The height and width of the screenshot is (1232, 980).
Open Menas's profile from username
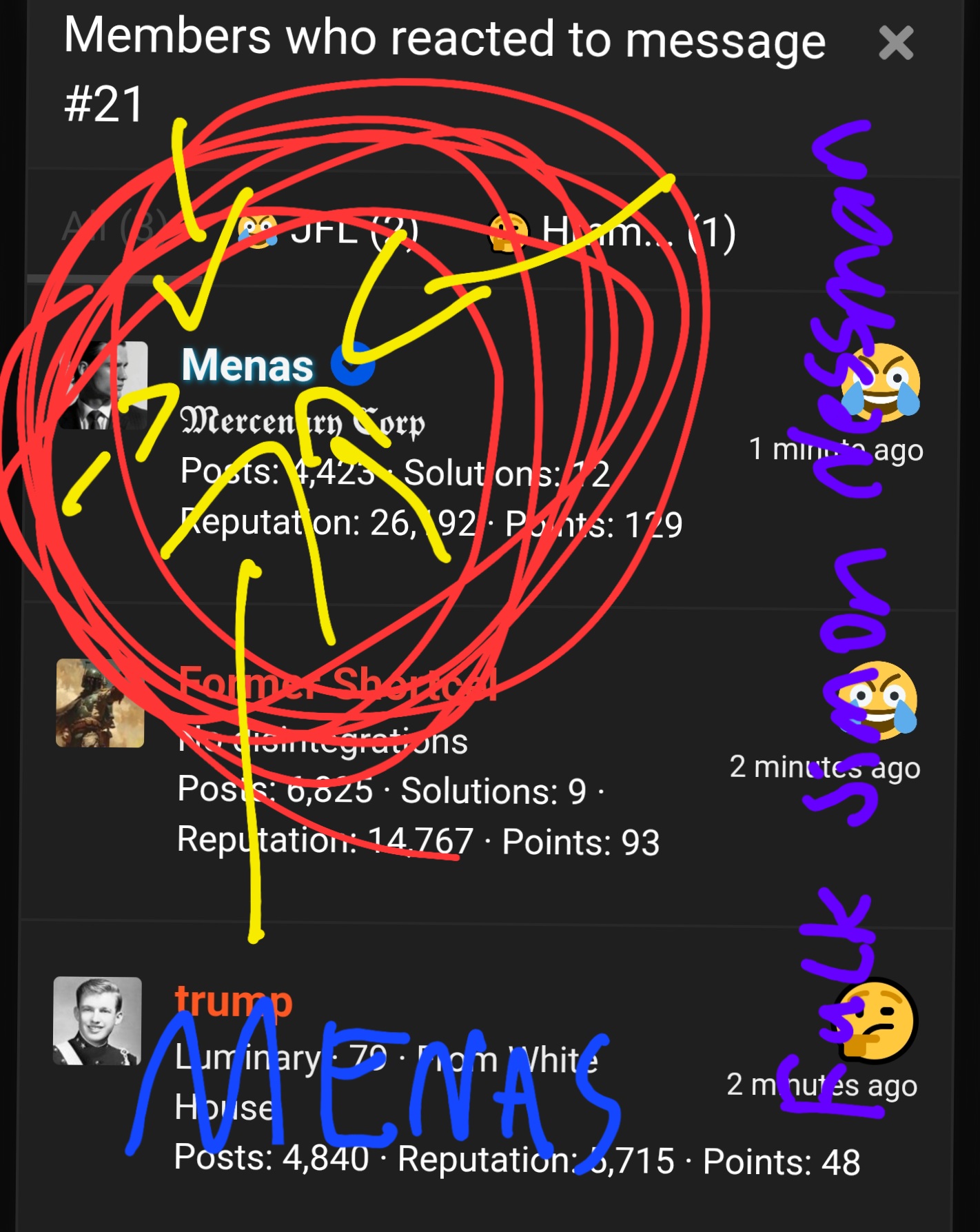pos(247,365)
